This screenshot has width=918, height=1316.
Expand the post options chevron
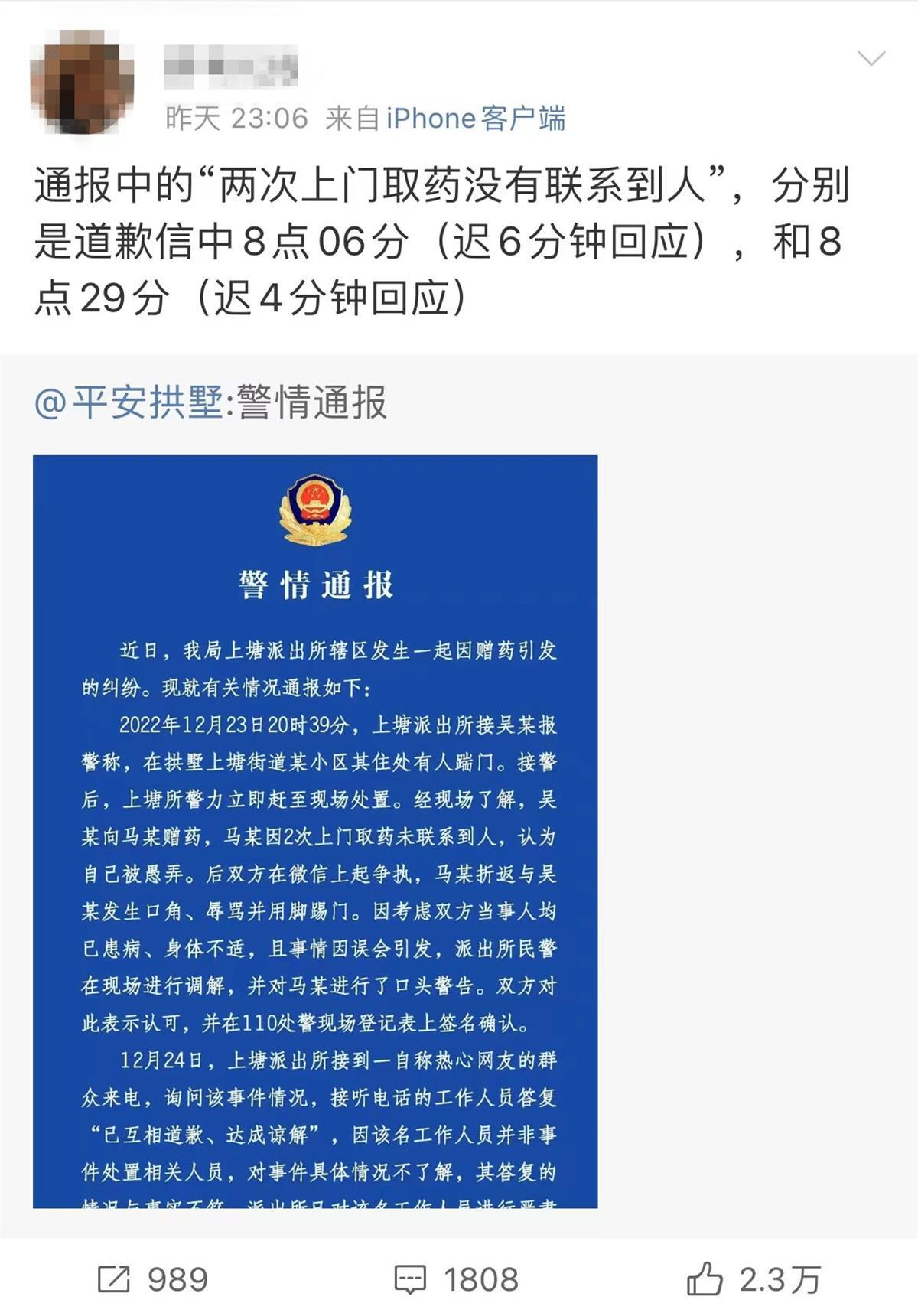tap(871, 59)
